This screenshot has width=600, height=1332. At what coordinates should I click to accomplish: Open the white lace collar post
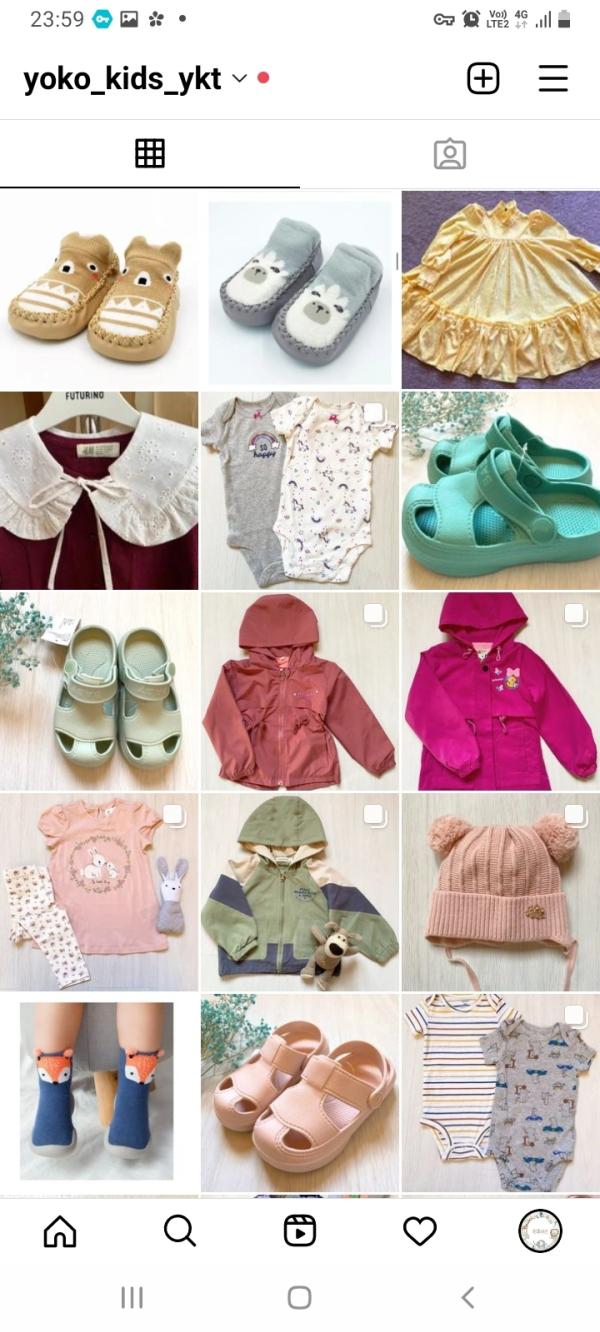click(99, 491)
